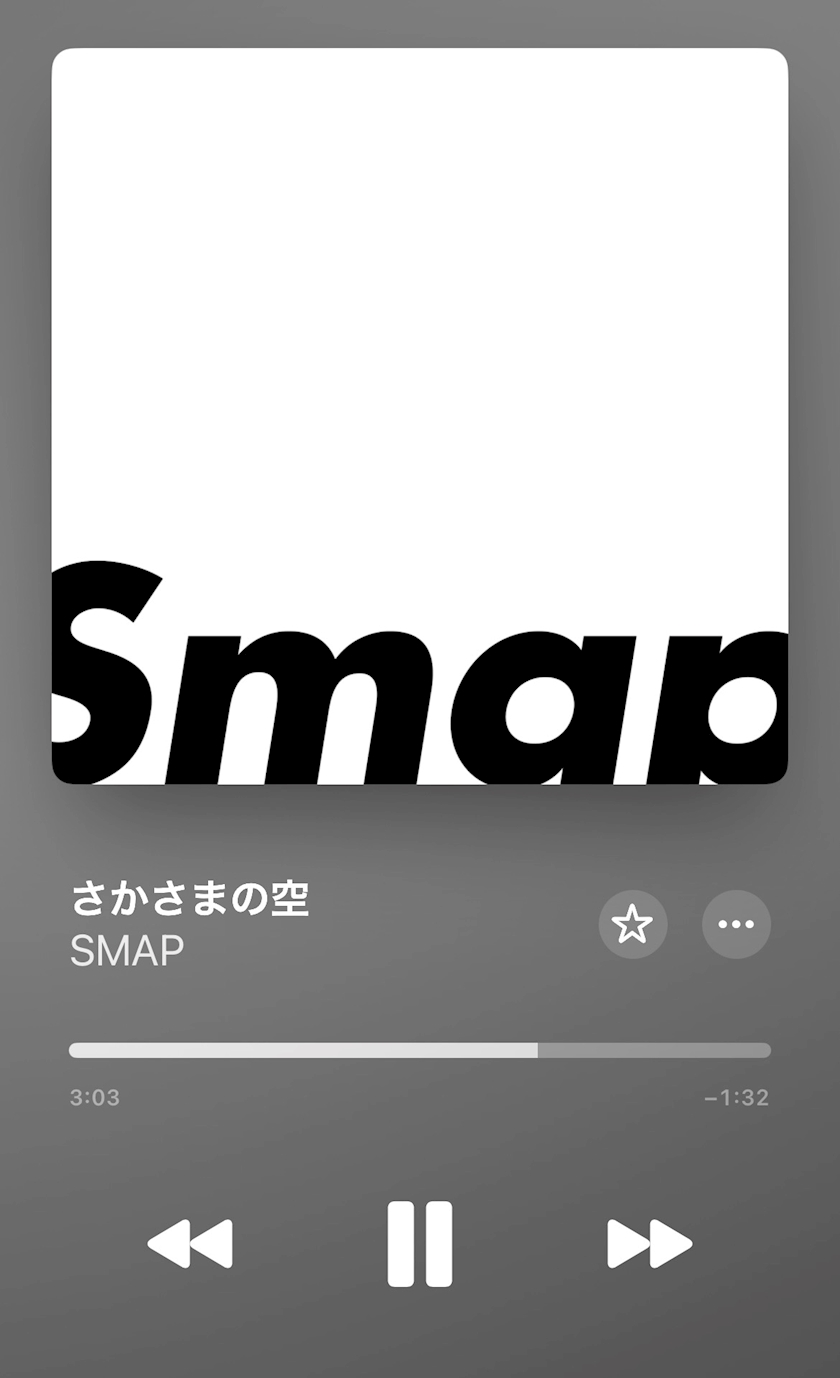Tap the Smap album artwork

(420, 416)
